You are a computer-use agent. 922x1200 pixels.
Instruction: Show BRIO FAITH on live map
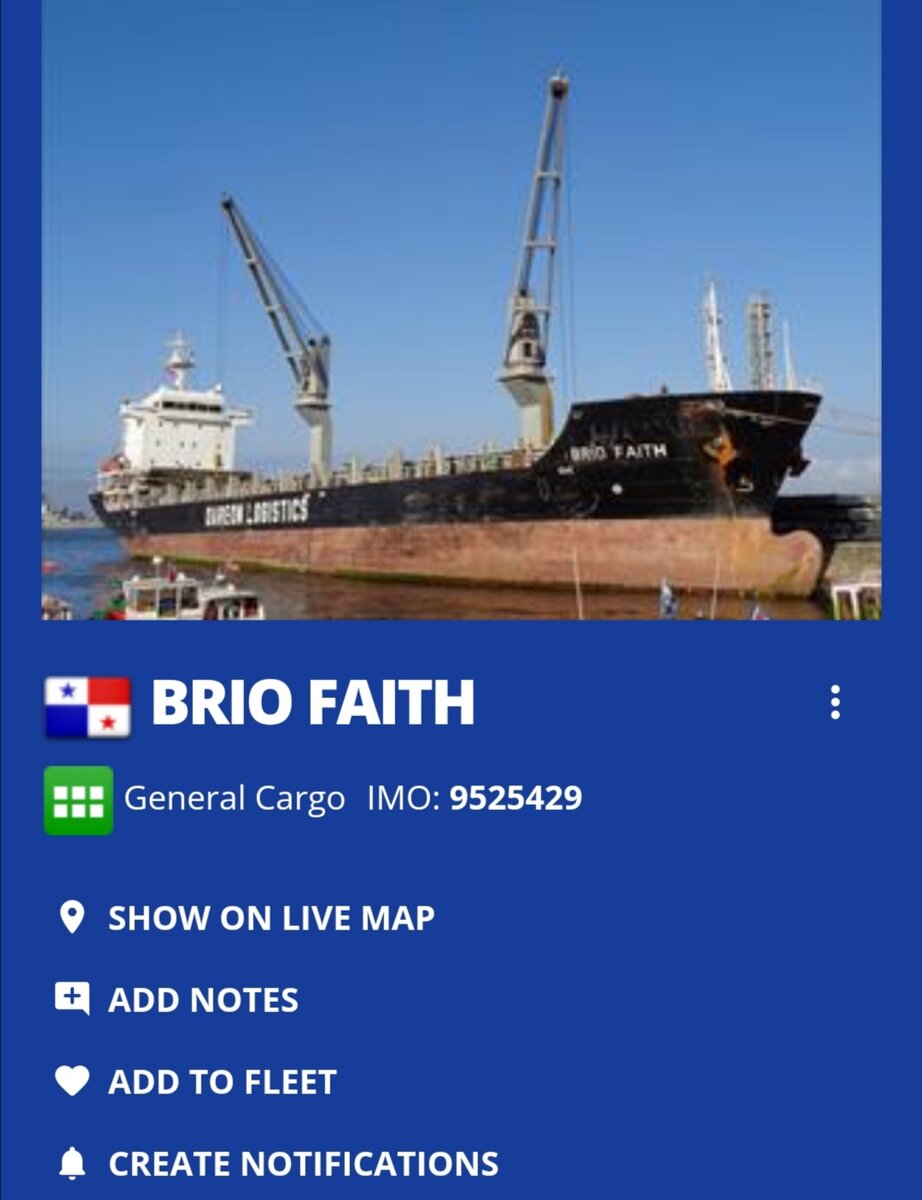click(270, 918)
